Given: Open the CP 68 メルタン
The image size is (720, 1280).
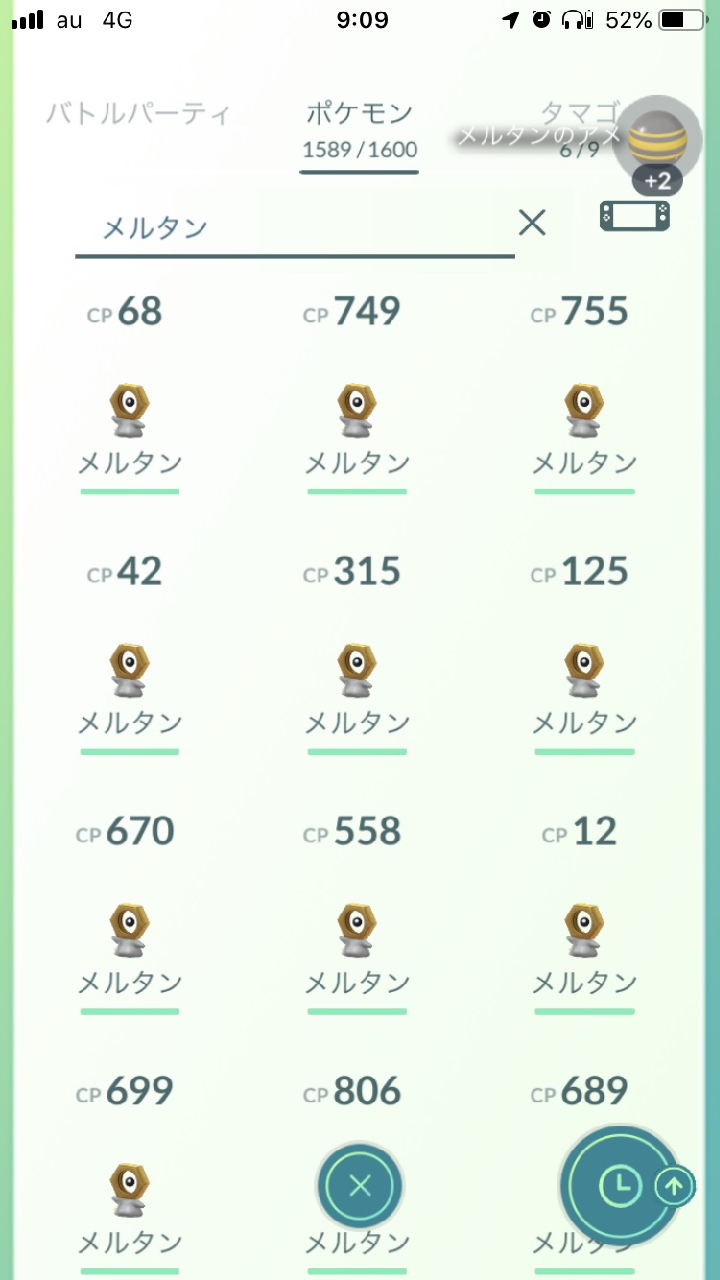Looking at the screenshot, I should [130, 412].
